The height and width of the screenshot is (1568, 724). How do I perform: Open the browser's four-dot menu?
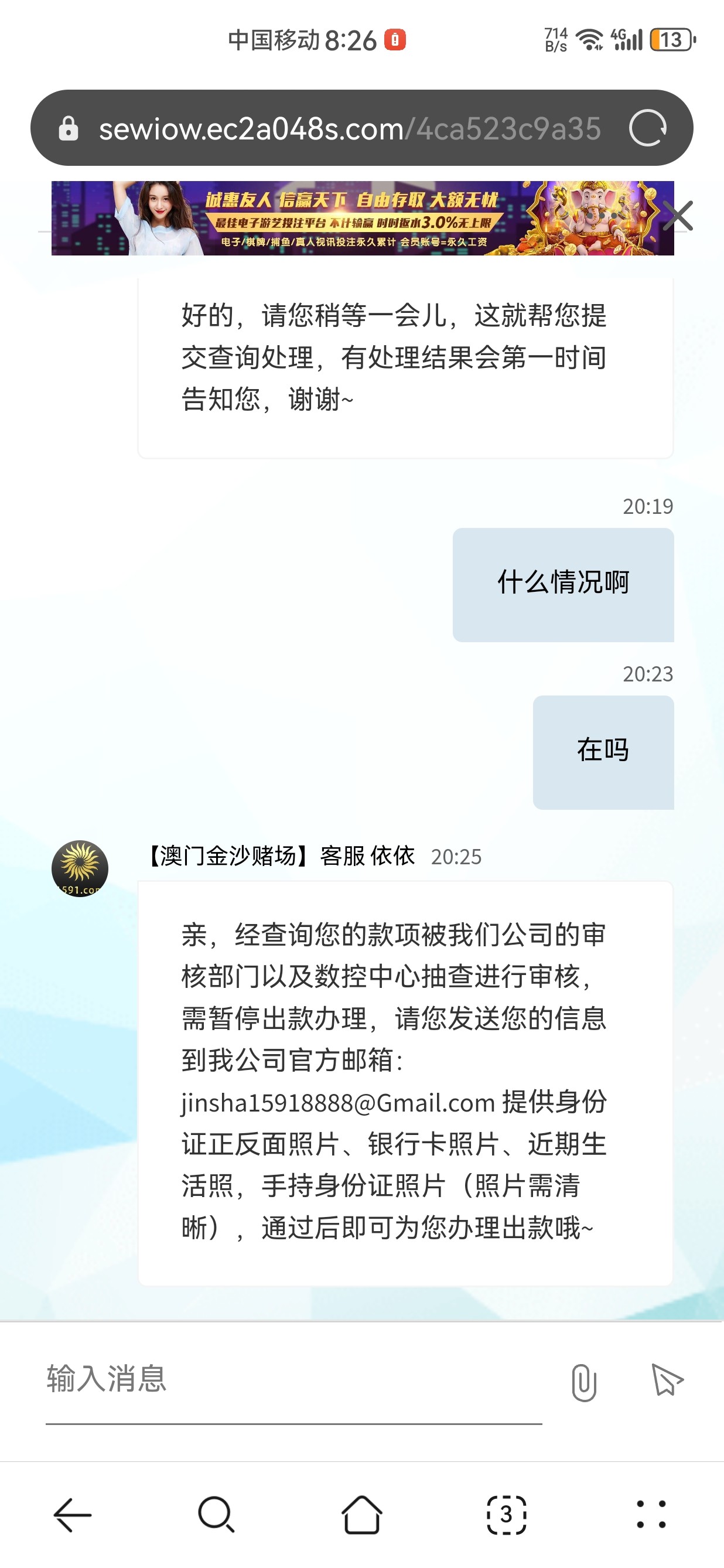[x=651, y=1515]
